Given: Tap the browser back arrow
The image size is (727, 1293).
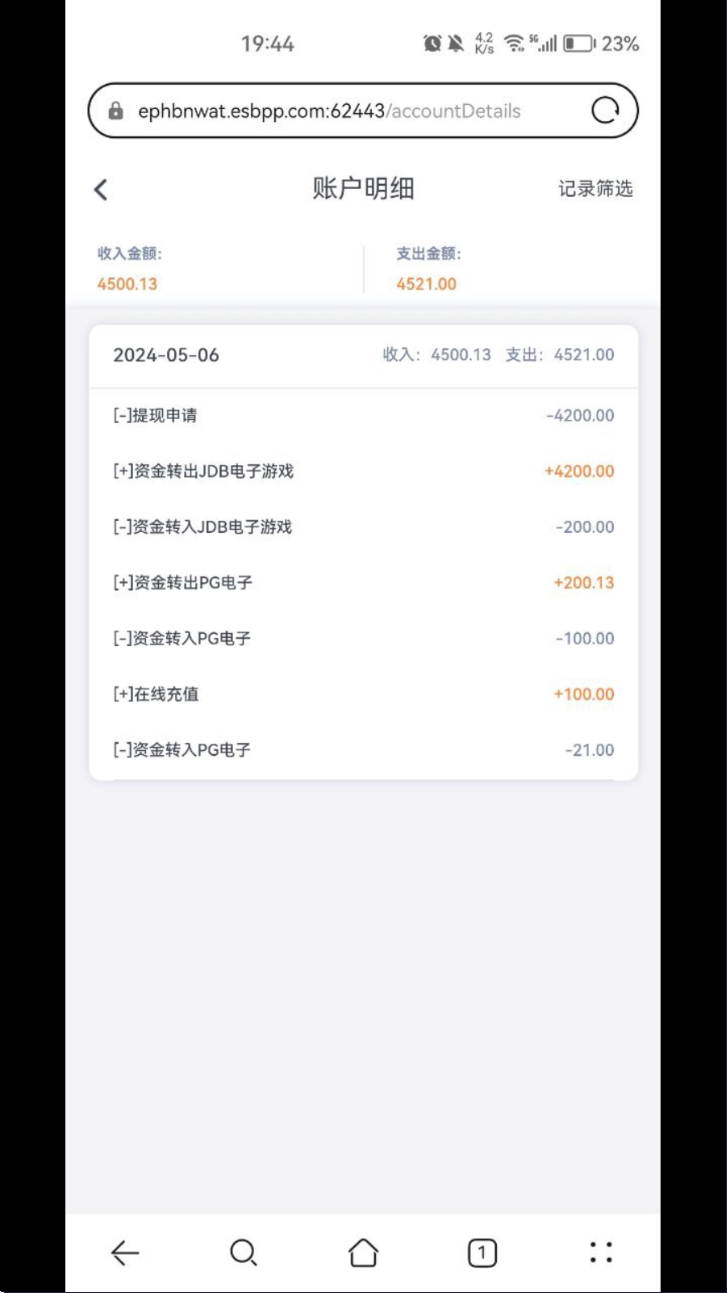Looking at the screenshot, I should (125, 1252).
